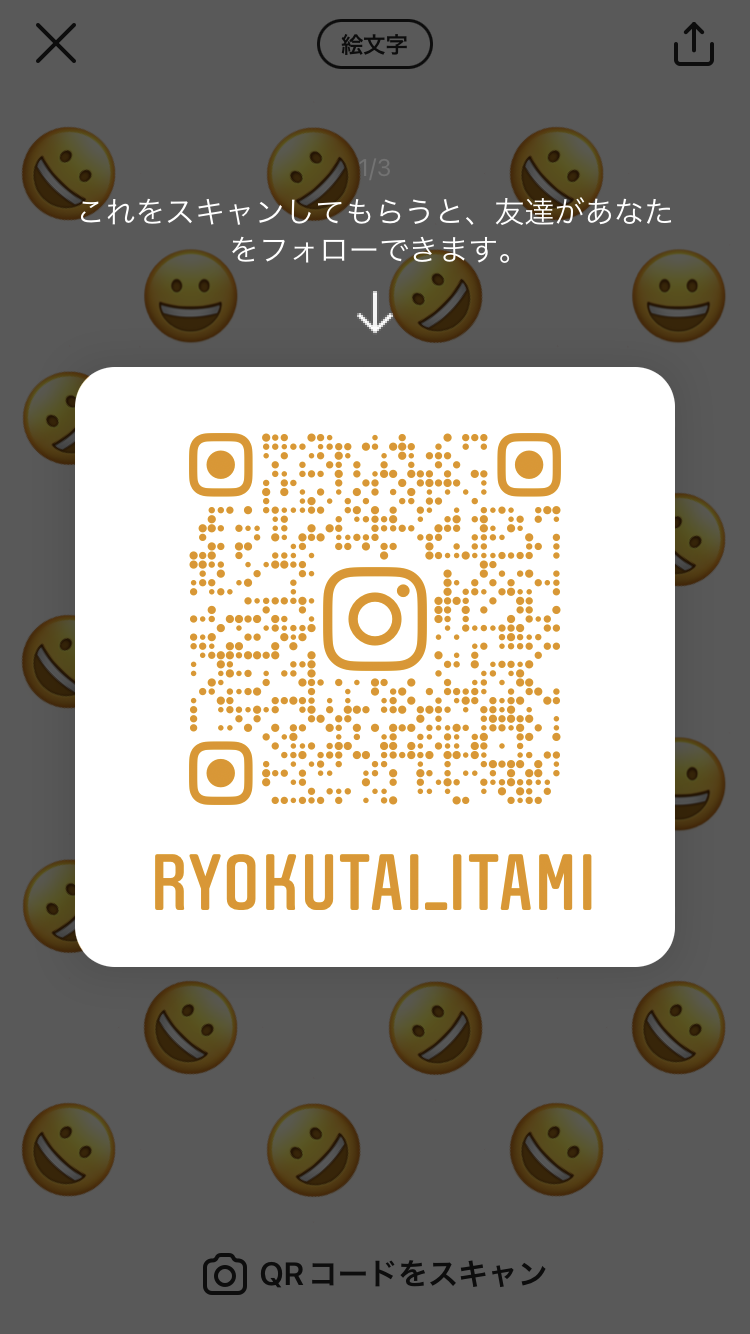Share the QR code
The height and width of the screenshot is (1334, 750).
693,44
